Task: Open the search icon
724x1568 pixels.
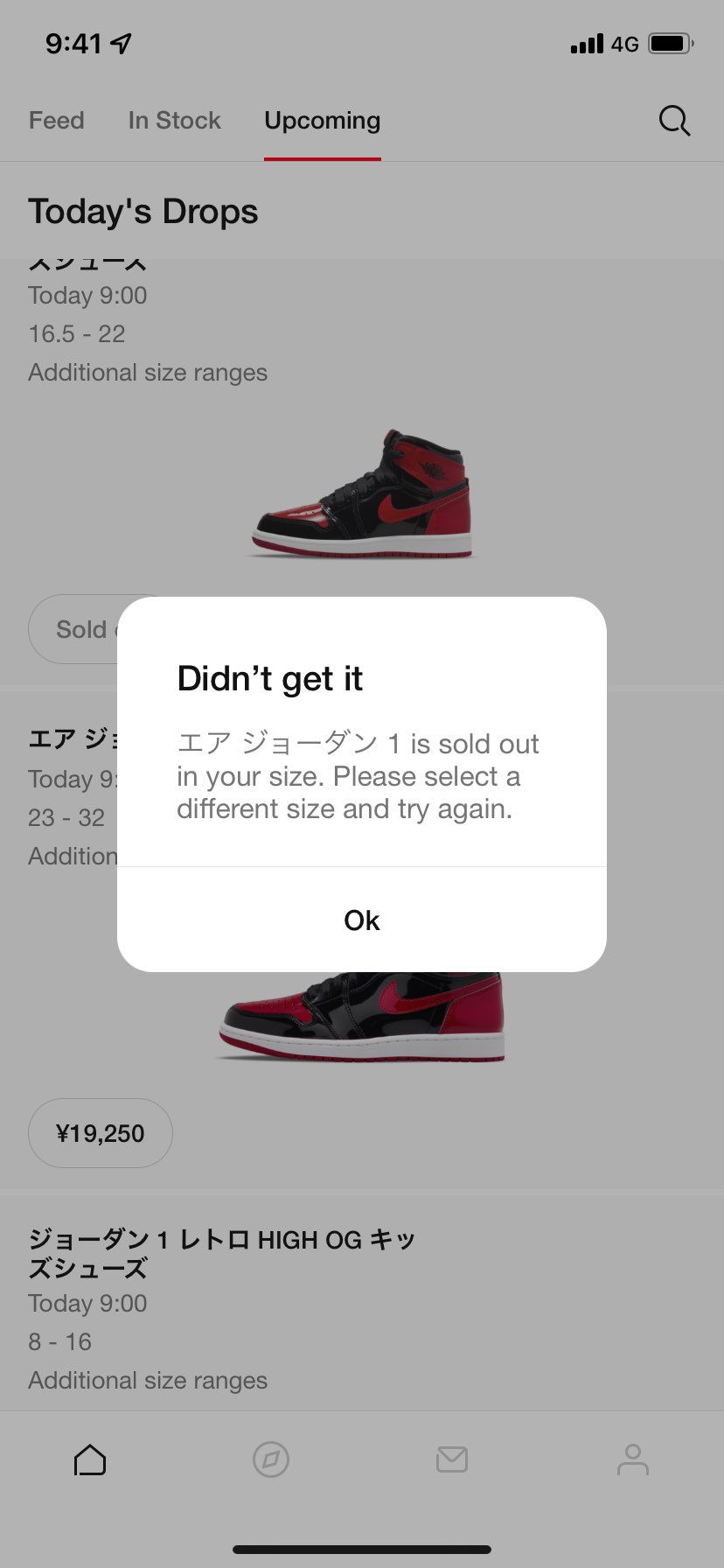Action: point(674,121)
